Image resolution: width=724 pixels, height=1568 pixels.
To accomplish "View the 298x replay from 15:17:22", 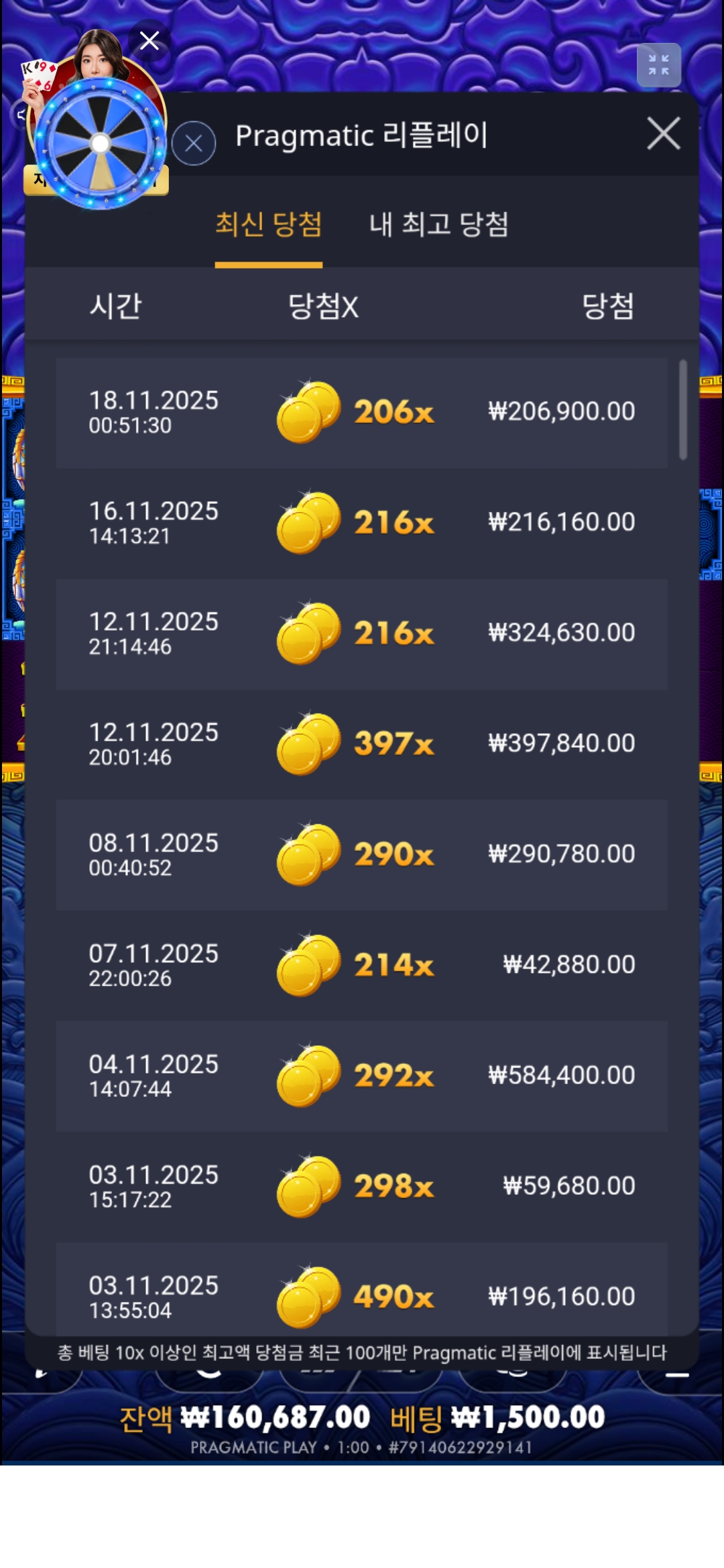I will point(362,1186).
